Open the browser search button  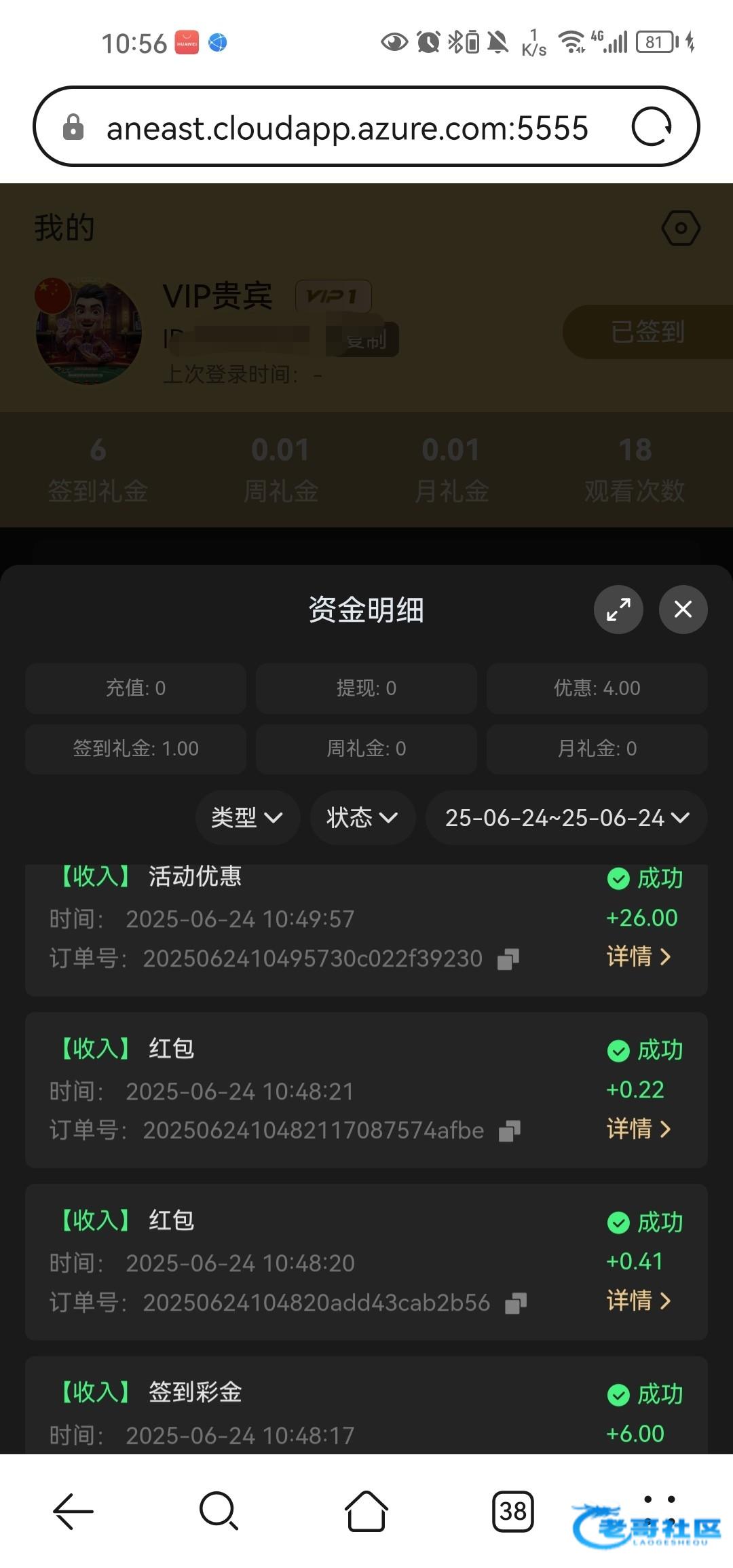[x=219, y=1511]
